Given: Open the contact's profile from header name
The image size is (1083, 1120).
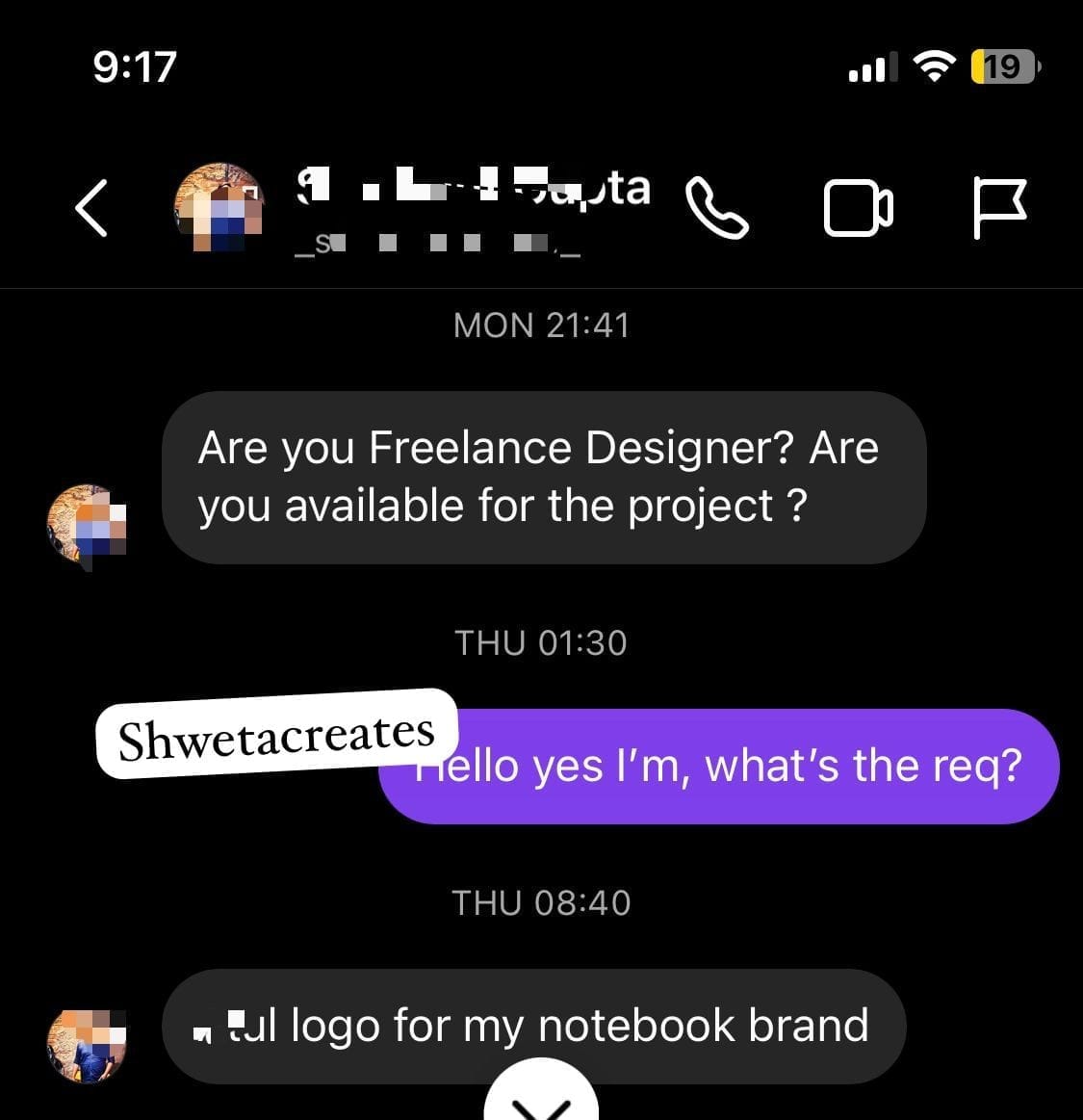Looking at the screenshot, I should (474, 190).
